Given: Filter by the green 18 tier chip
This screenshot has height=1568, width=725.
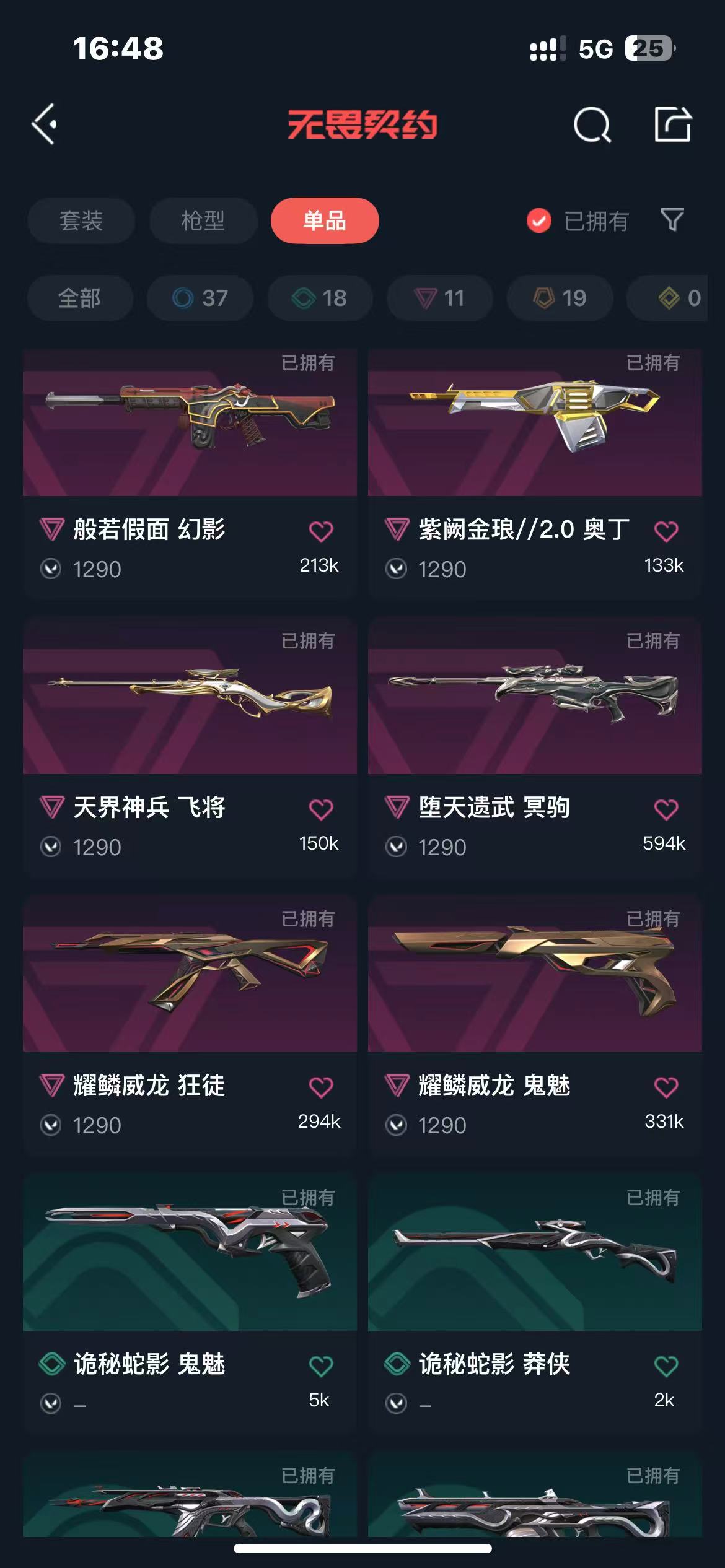Looking at the screenshot, I should (320, 298).
